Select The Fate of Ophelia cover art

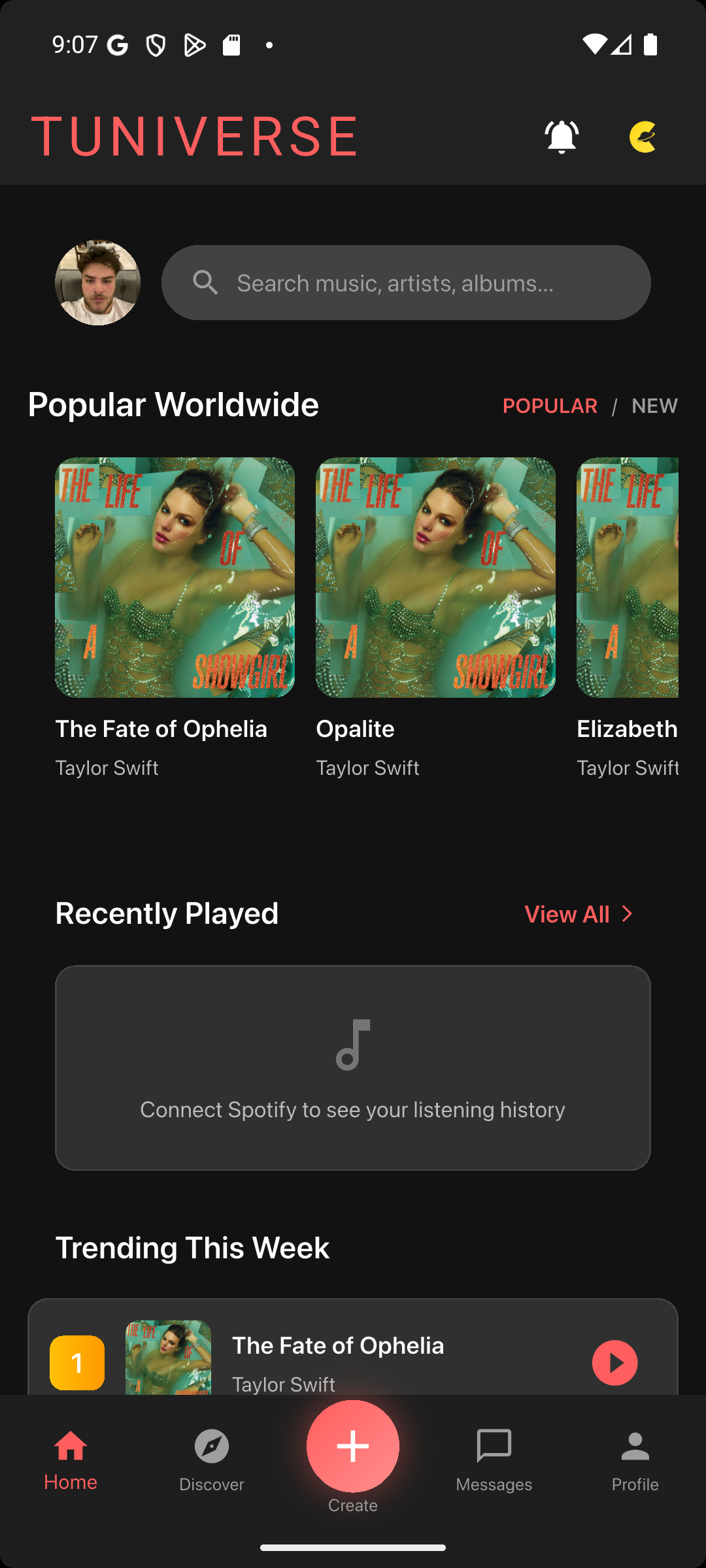coord(175,577)
